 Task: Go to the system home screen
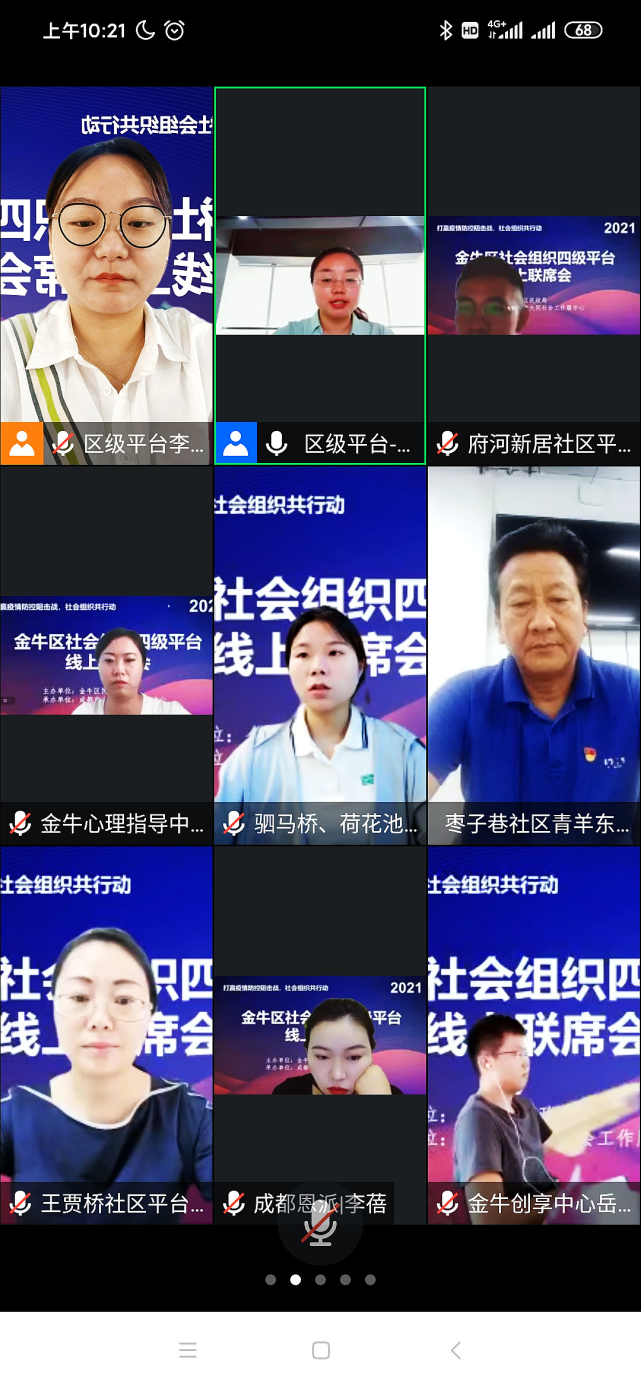pyautogui.click(x=321, y=1350)
